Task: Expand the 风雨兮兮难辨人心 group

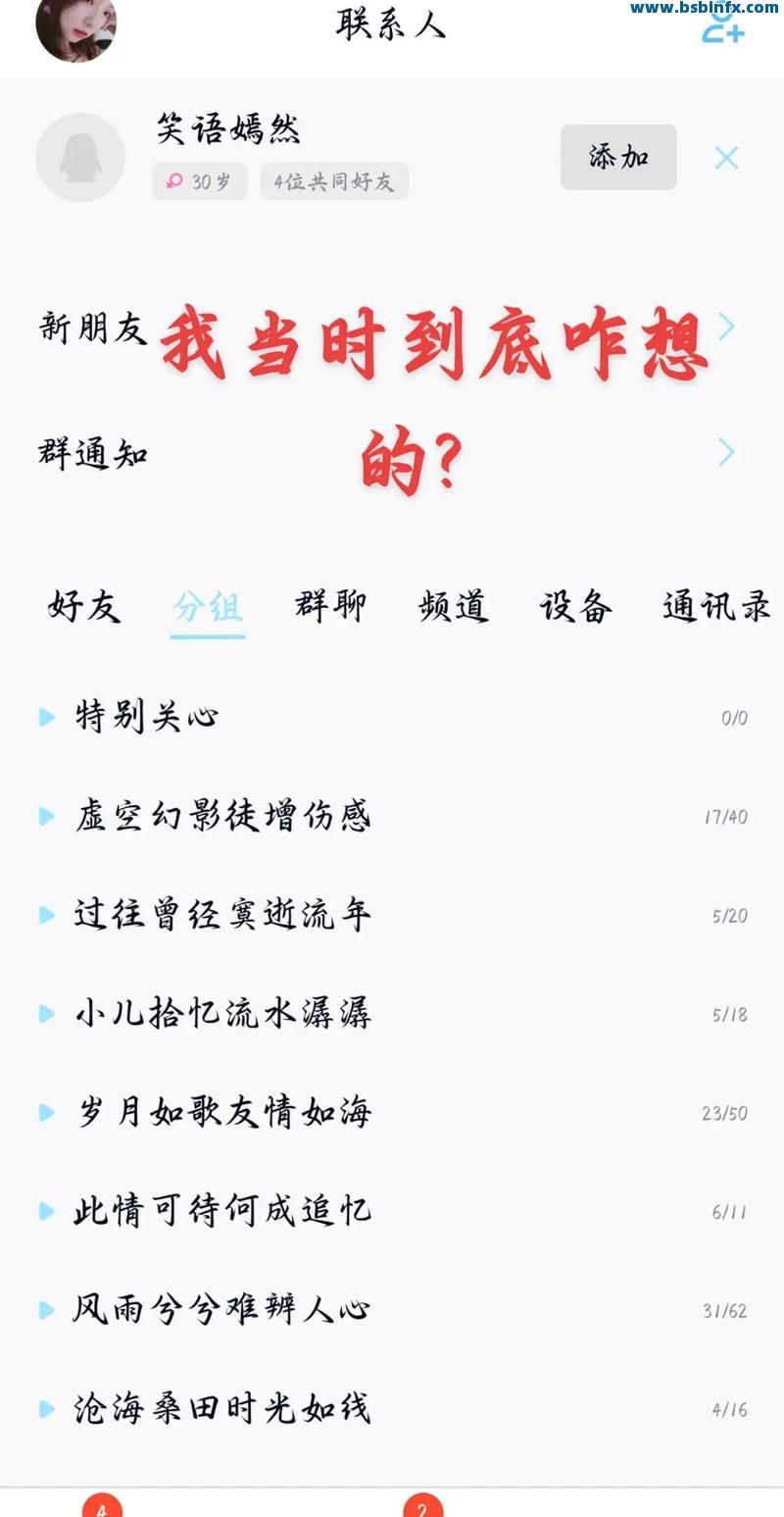Action: (223, 1310)
